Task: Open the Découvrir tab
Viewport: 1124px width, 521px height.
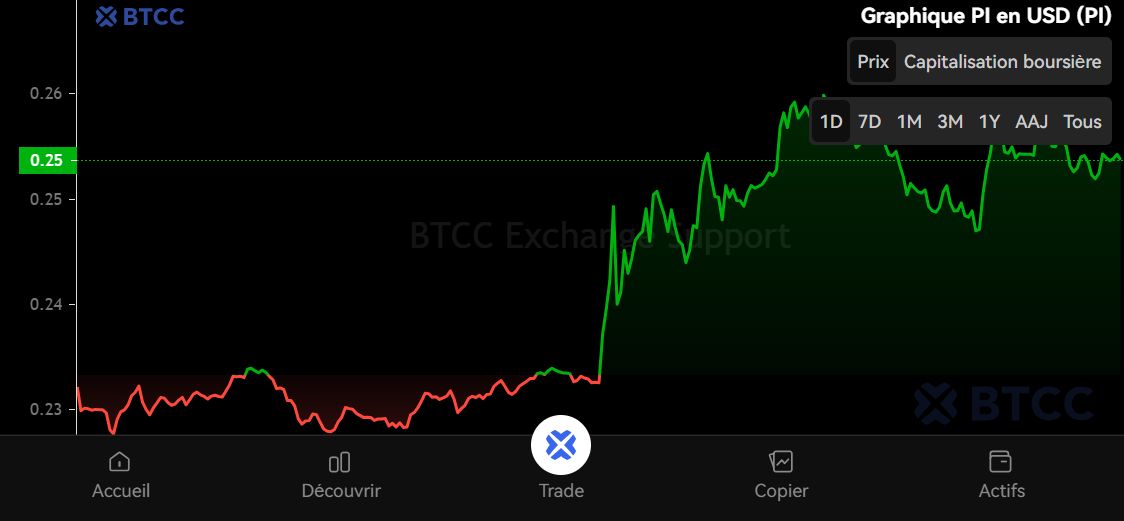Action: click(340, 474)
